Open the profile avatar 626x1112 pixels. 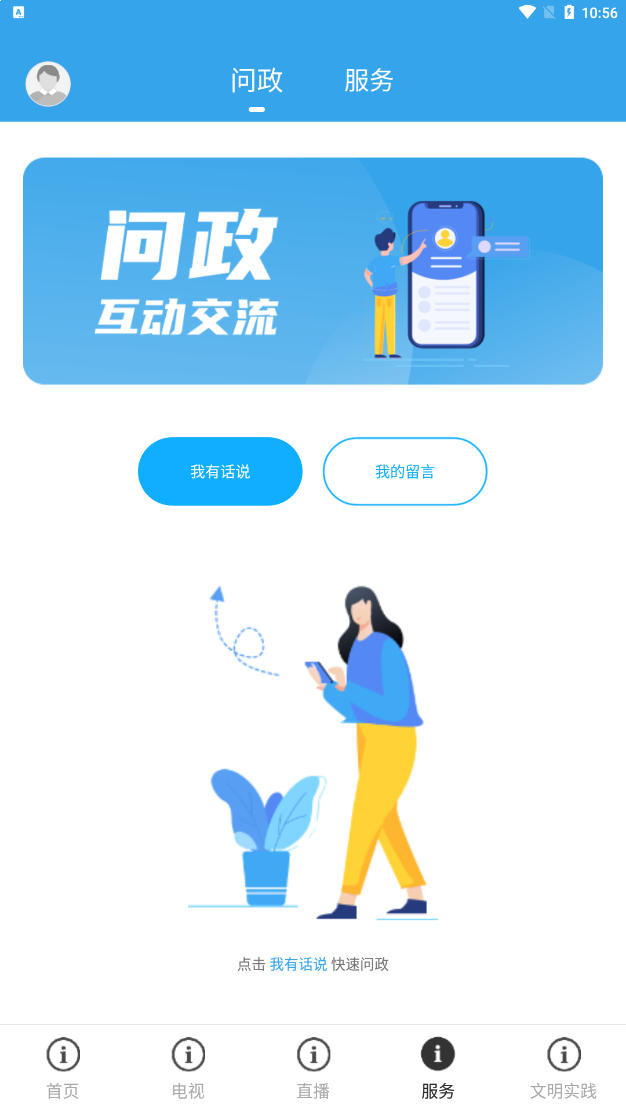(48, 84)
